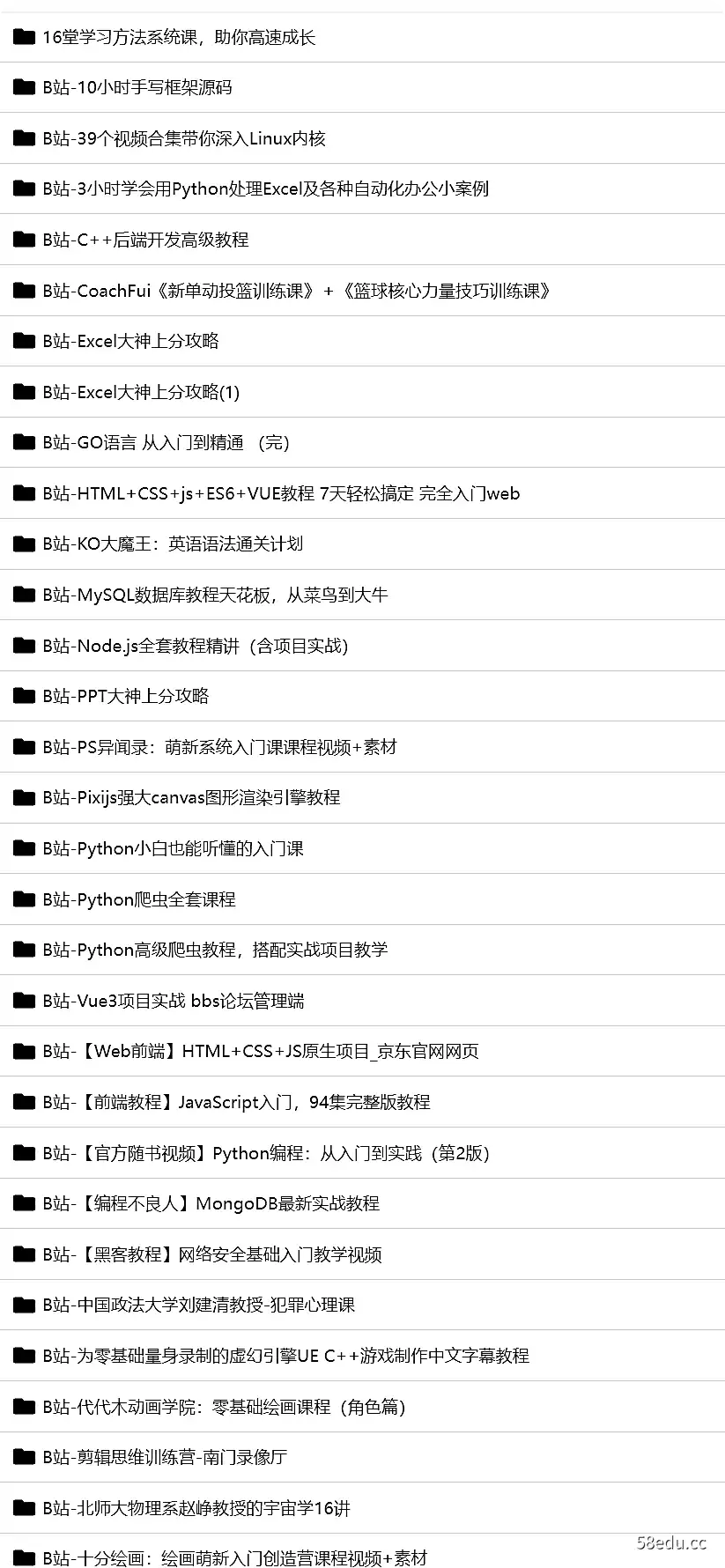Open B站-PPT大神上分攻略 folder
Screen dimensions: 725x1568
(126, 696)
